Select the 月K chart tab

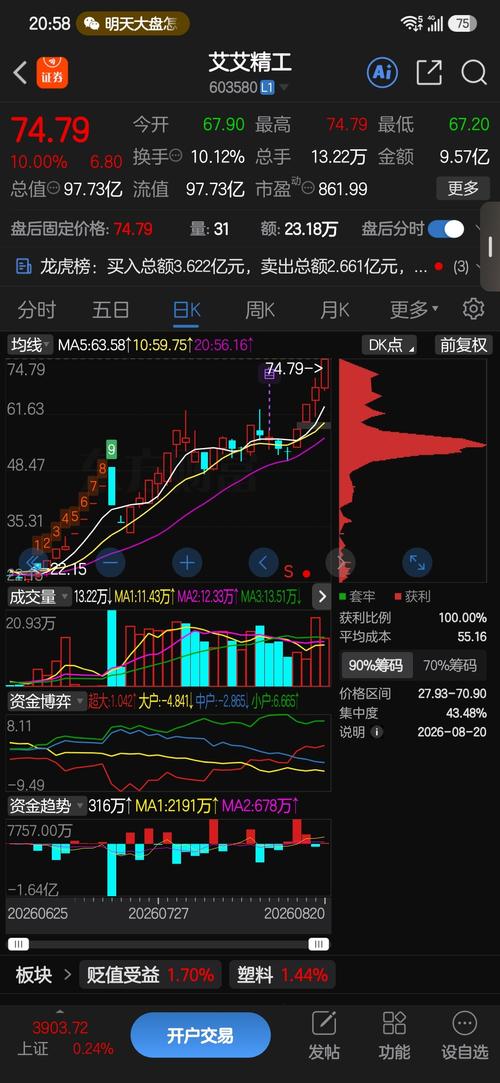(x=334, y=310)
